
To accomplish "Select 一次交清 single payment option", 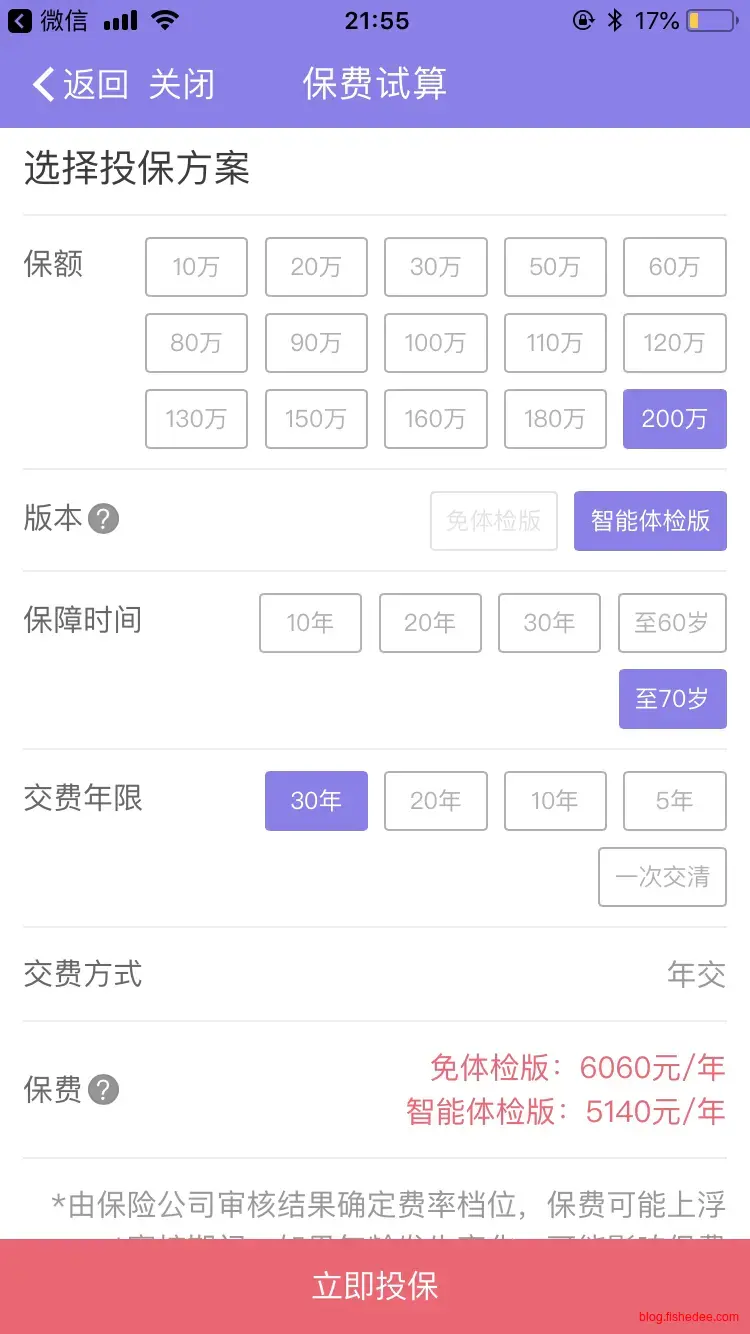I will pyautogui.click(x=662, y=877).
